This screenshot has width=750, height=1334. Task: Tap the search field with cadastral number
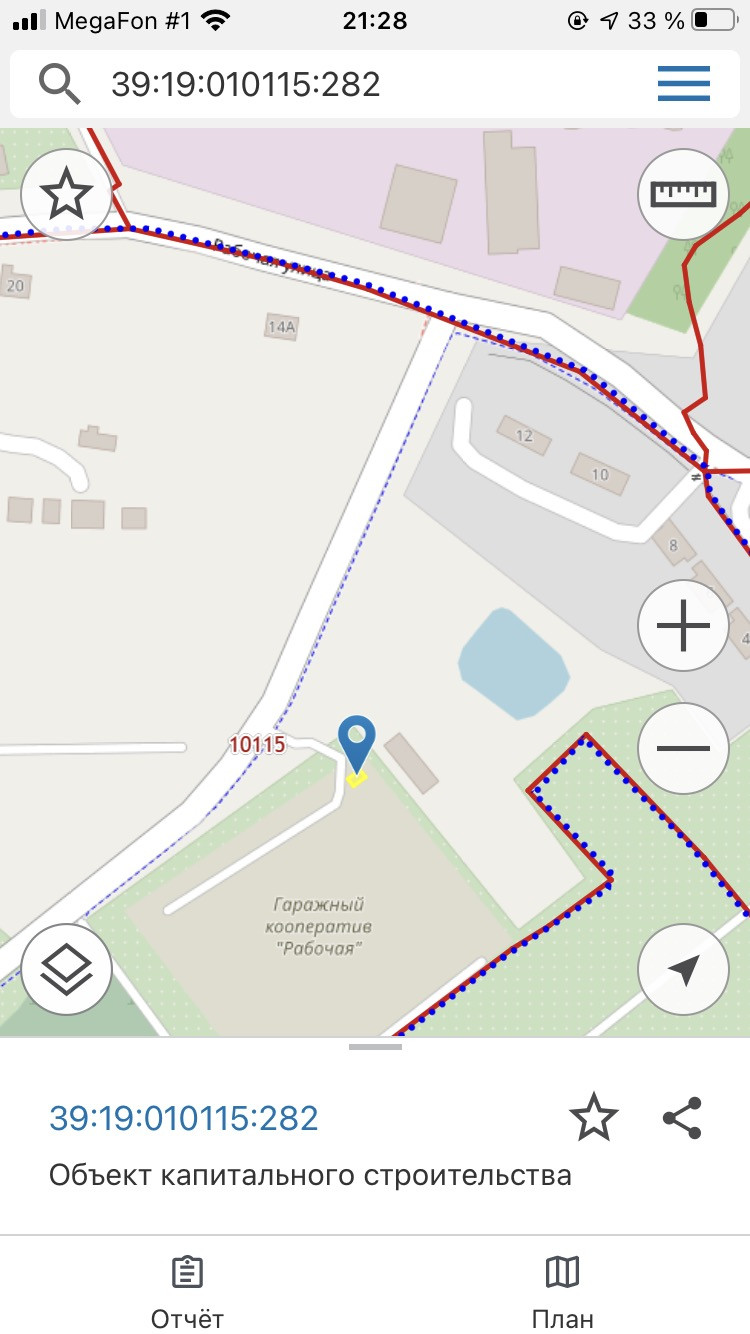pos(340,84)
